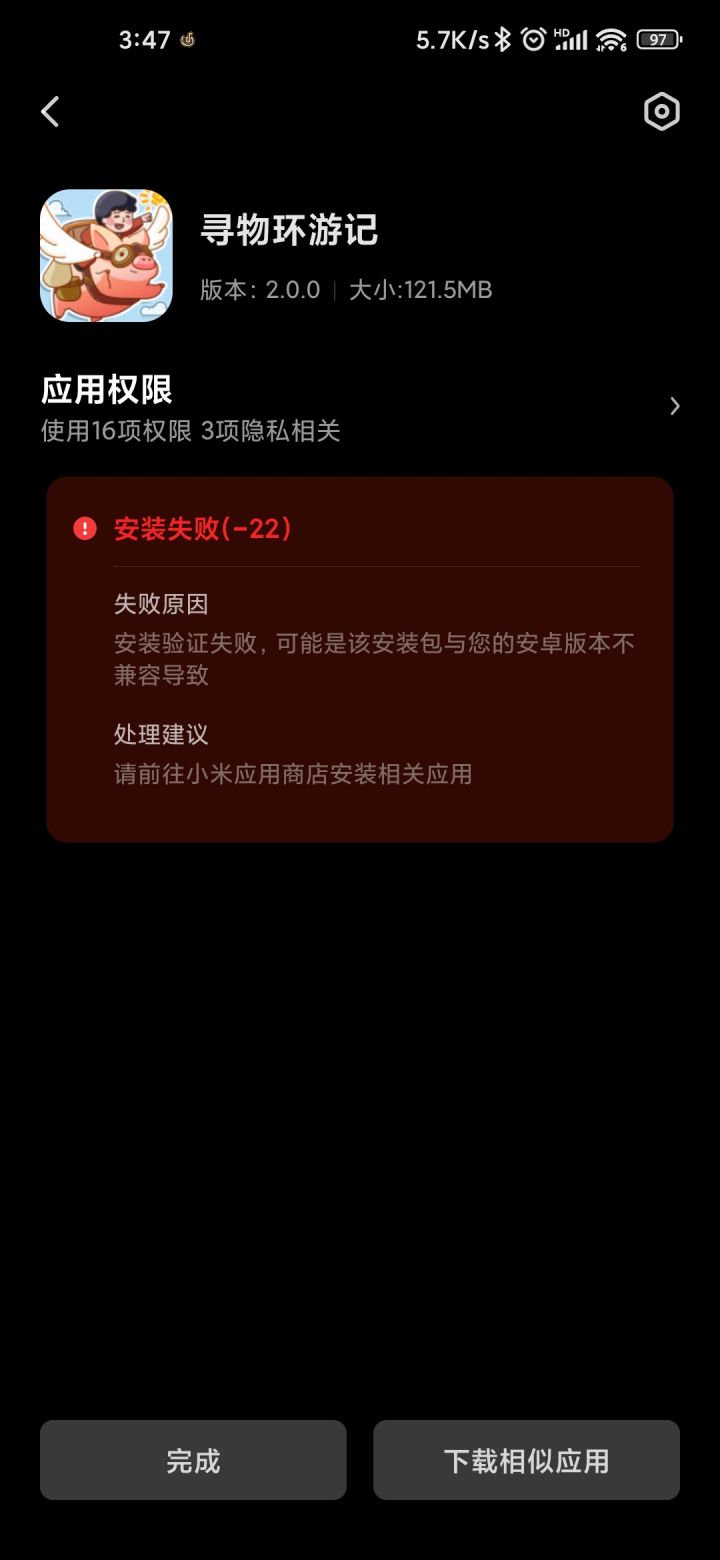Tap the alarm clock status icon
Image resolution: width=720 pixels, height=1560 pixels.
tap(533, 39)
